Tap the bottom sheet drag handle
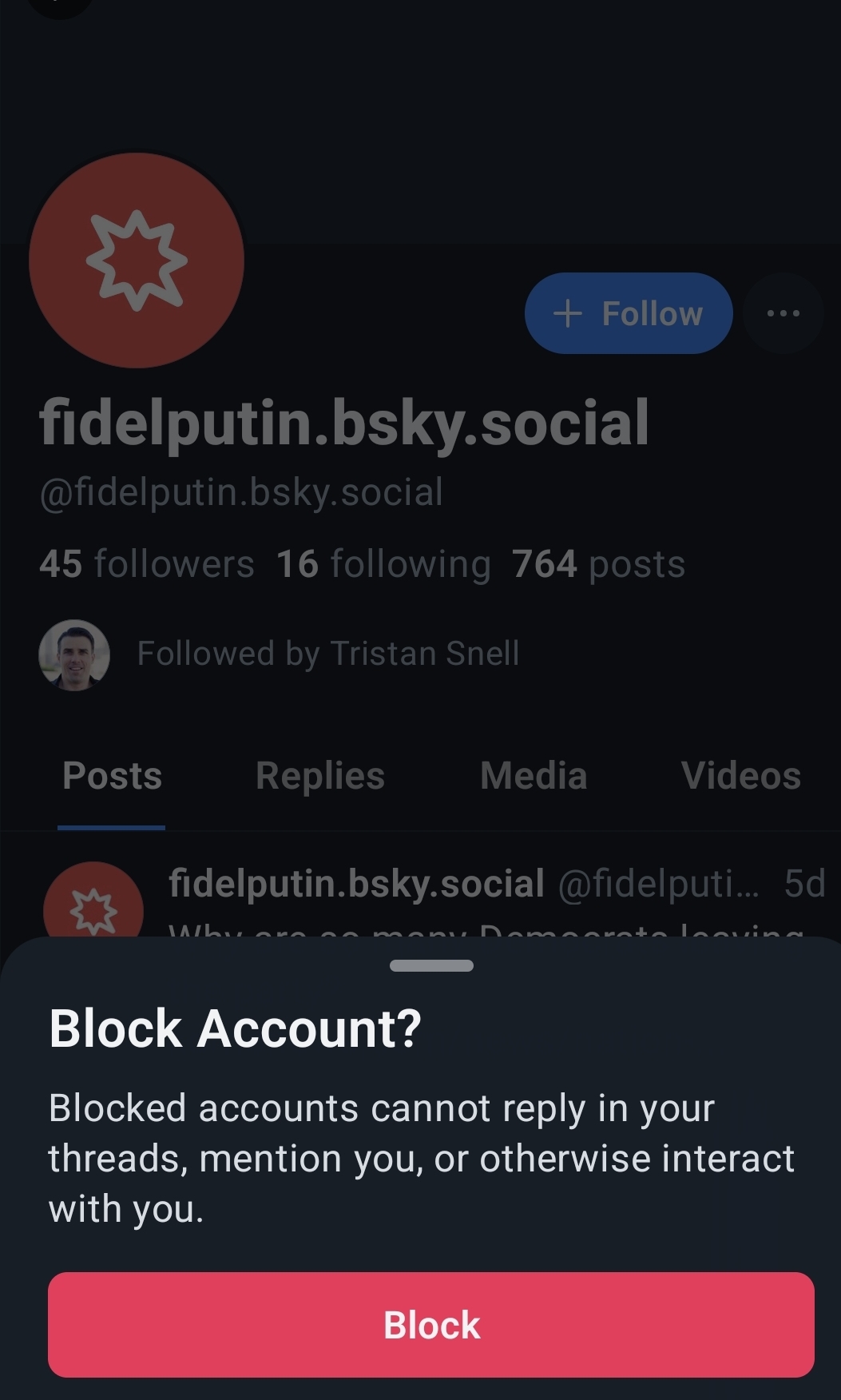The height and width of the screenshot is (1400, 841). pyautogui.click(x=431, y=965)
